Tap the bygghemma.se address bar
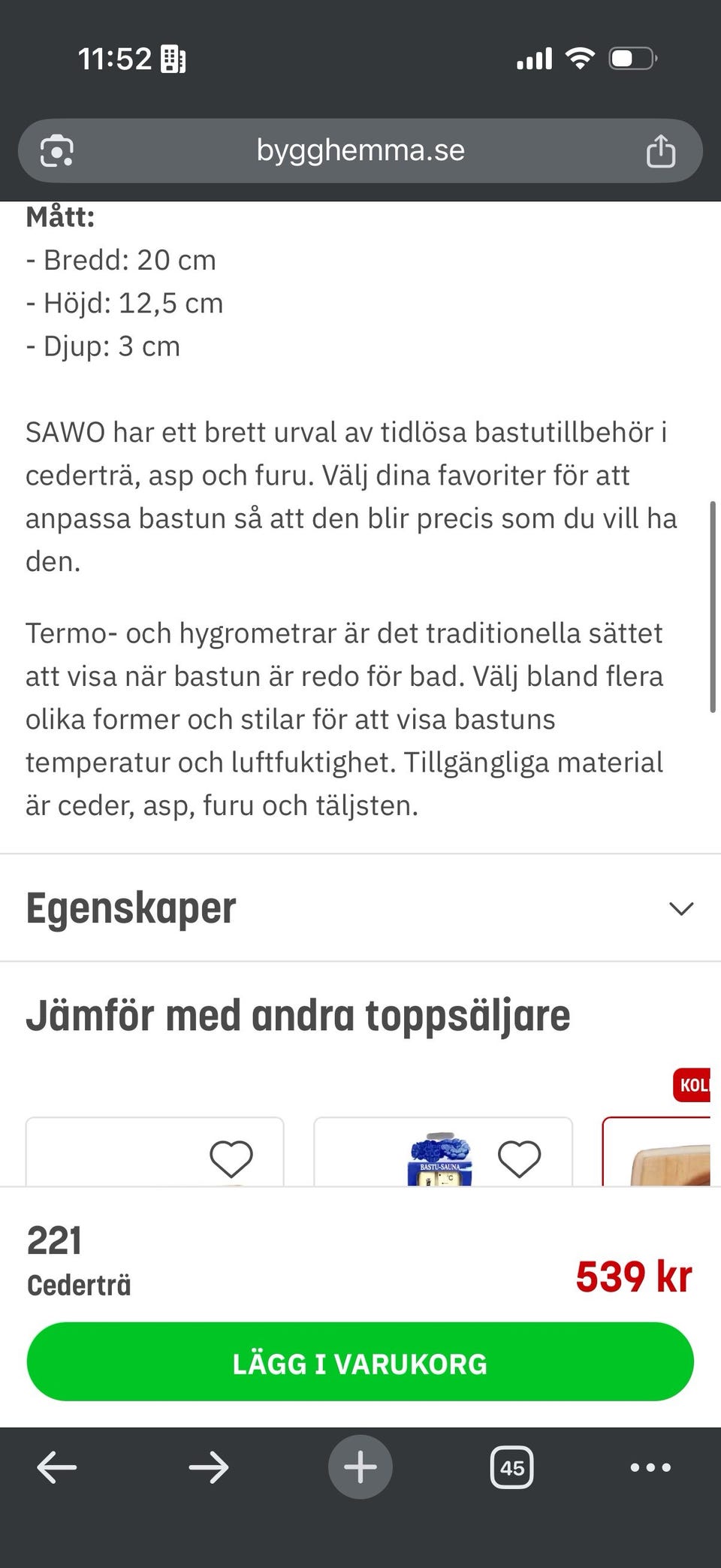Image resolution: width=721 pixels, height=1568 pixels. 360,151
